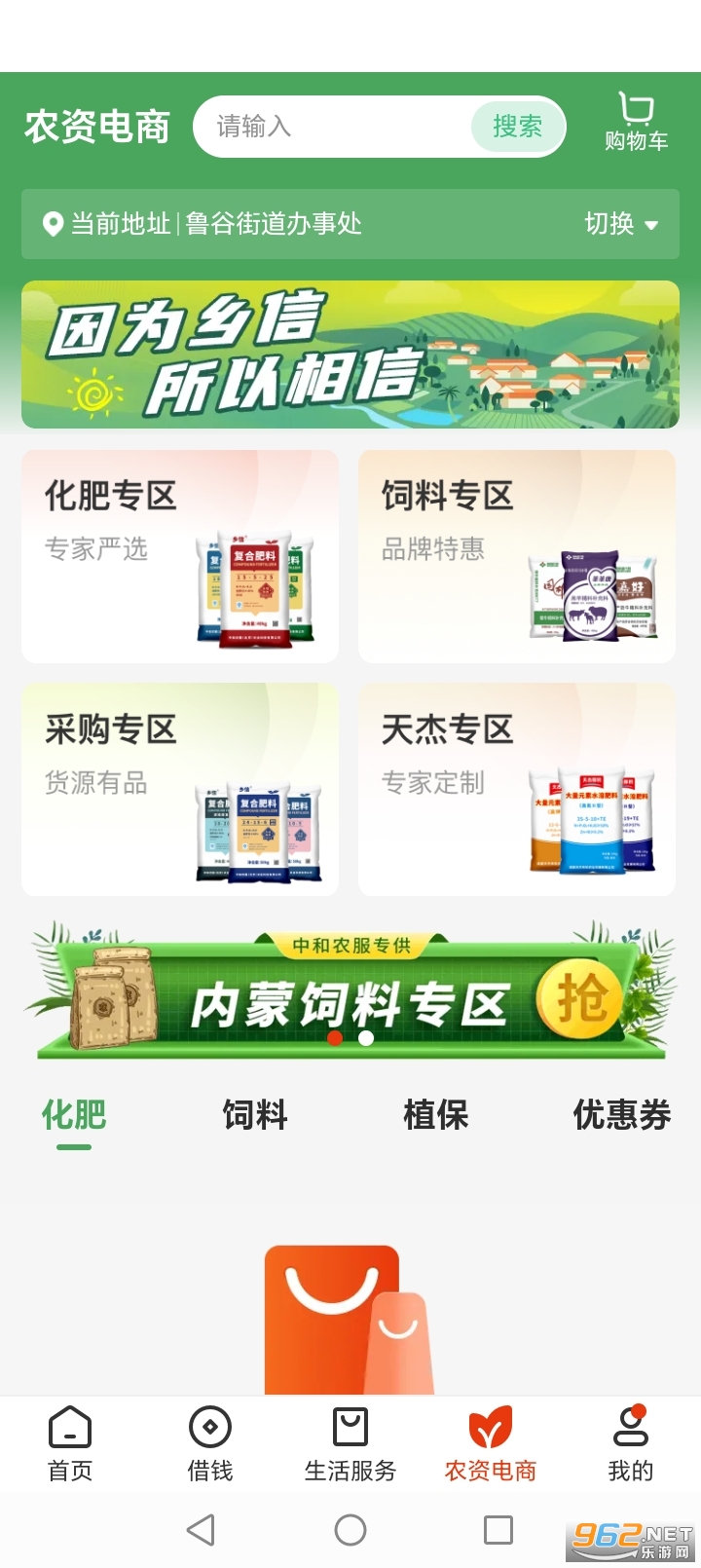The height and width of the screenshot is (1568, 701).
Task: Switch to the 植保 tab
Action: 435,1115
